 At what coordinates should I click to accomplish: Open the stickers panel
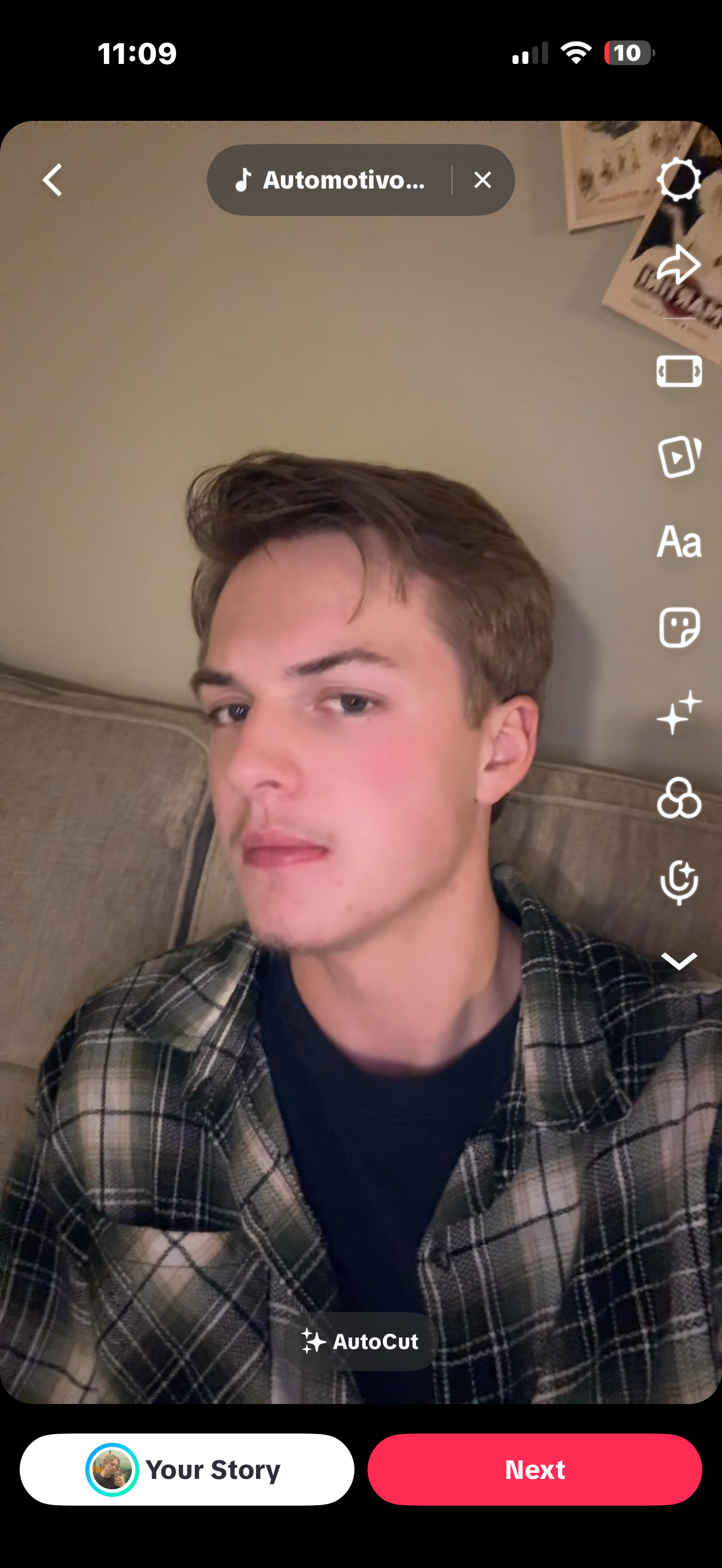pyautogui.click(x=679, y=628)
